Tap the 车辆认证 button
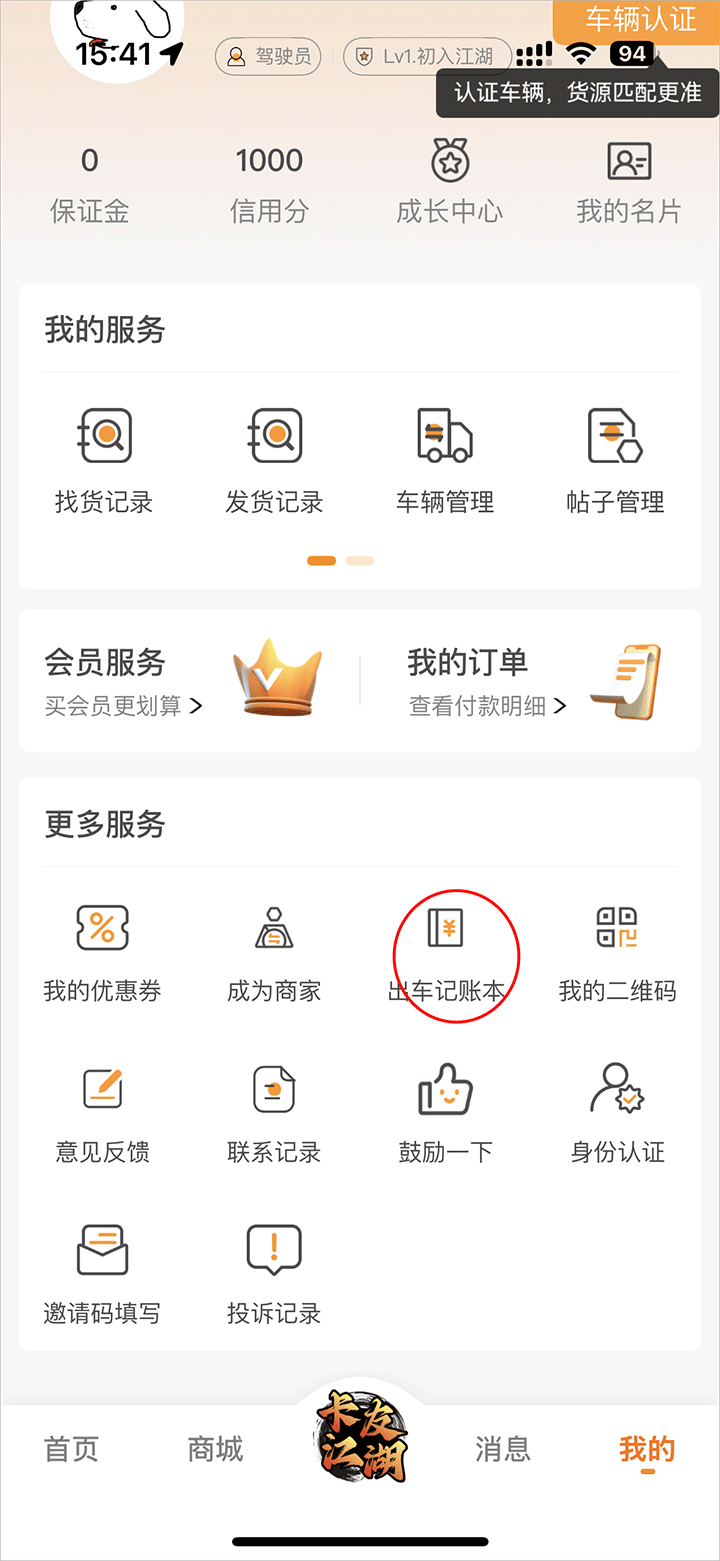Viewport: 720px width, 1561px height. (x=640, y=21)
